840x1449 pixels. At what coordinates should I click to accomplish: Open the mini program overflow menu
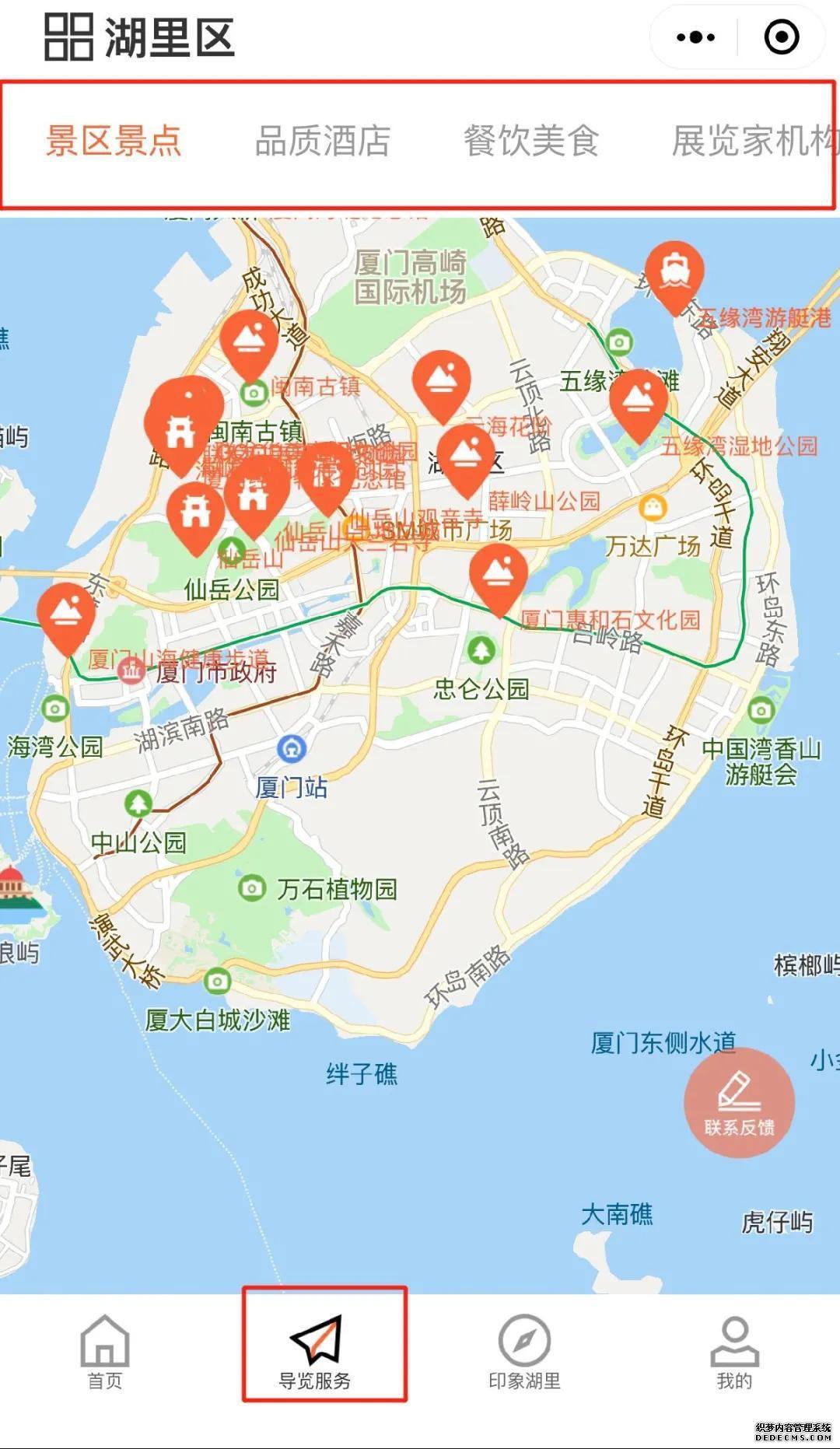(x=695, y=37)
